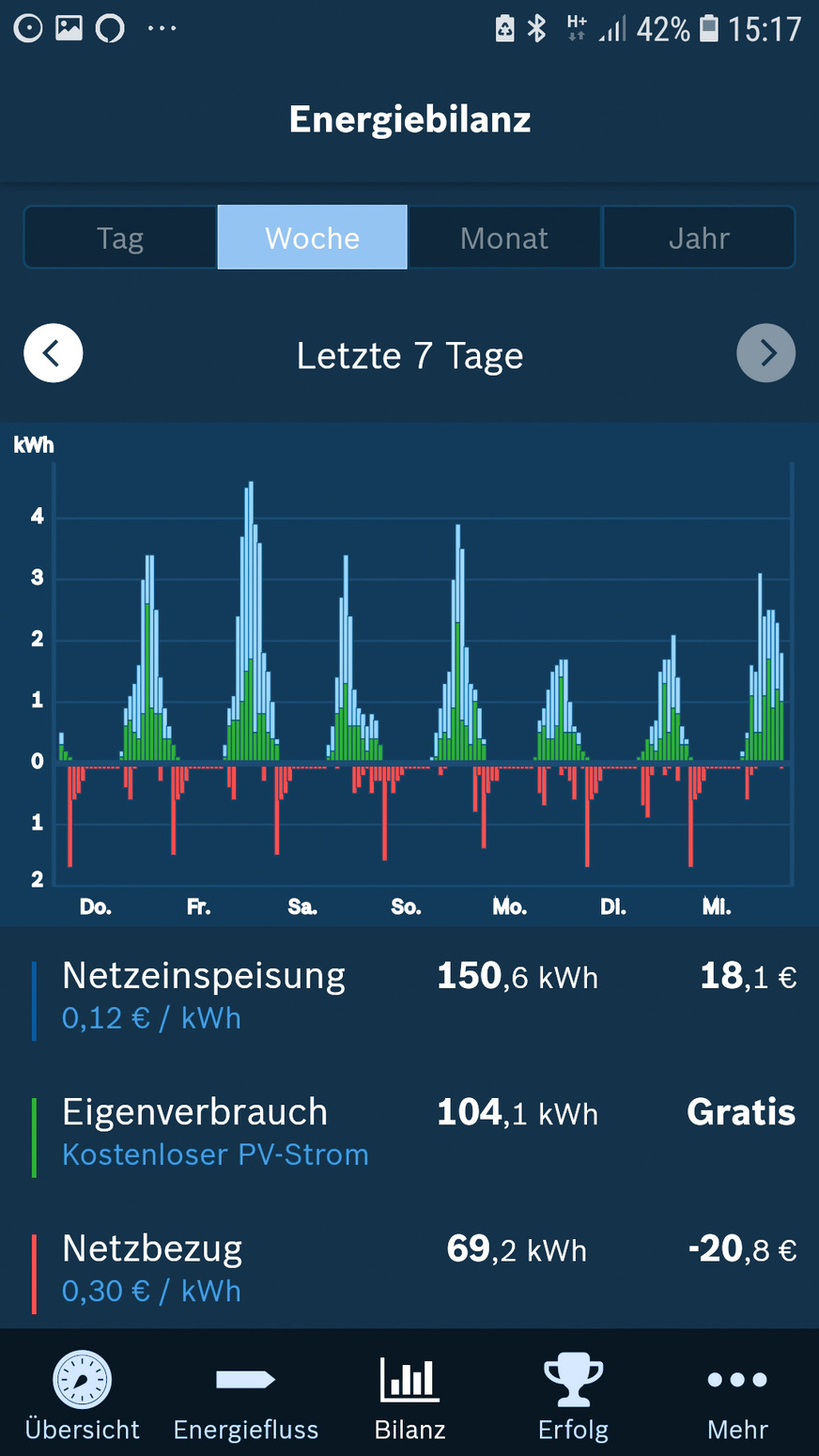This screenshot has height=1456, width=819.
Task: Tap the left arrow for previous week
Action: click(x=53, y=352)
